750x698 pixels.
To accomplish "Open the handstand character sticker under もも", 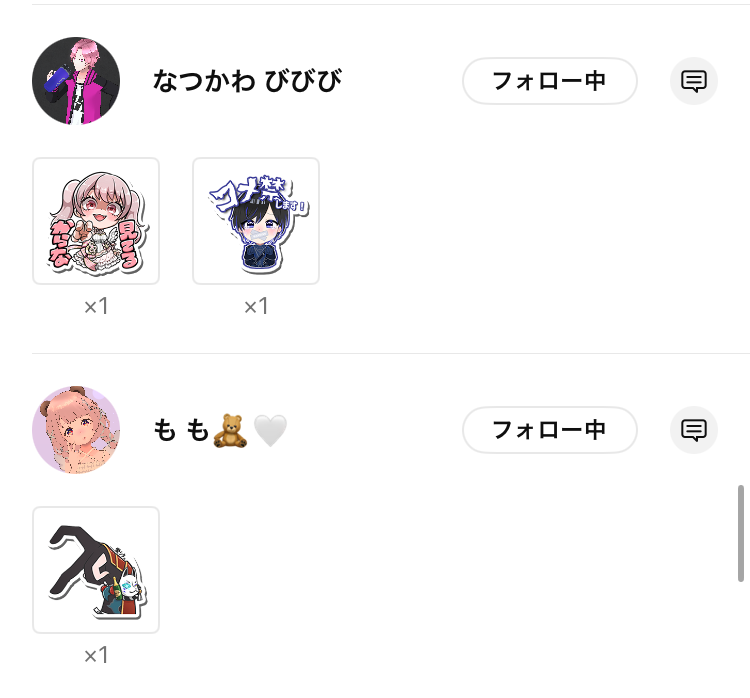I will (x=96, y=570).
